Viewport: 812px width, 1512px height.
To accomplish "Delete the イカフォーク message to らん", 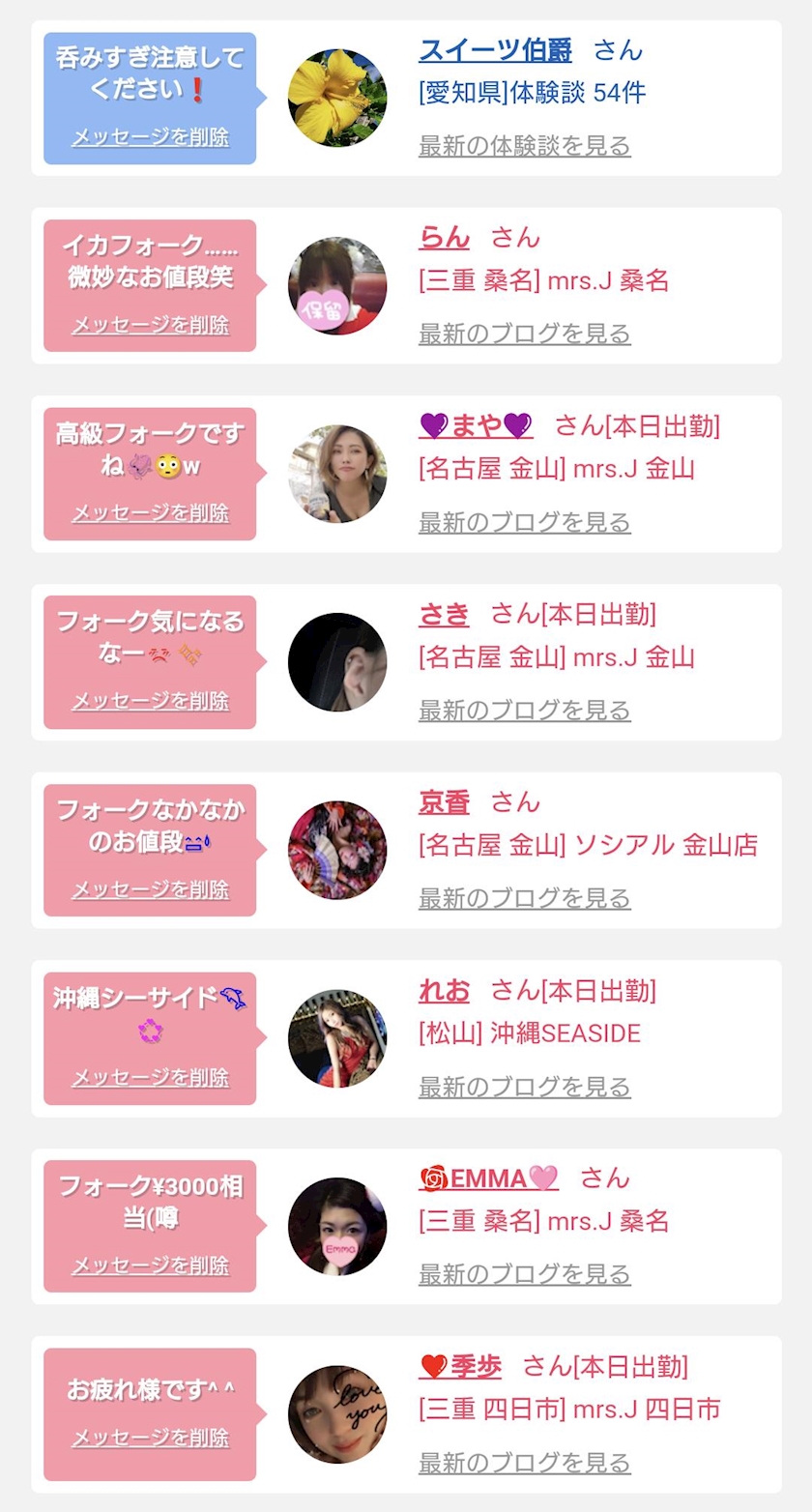I will pyautogui.click(x=150, y=325).
